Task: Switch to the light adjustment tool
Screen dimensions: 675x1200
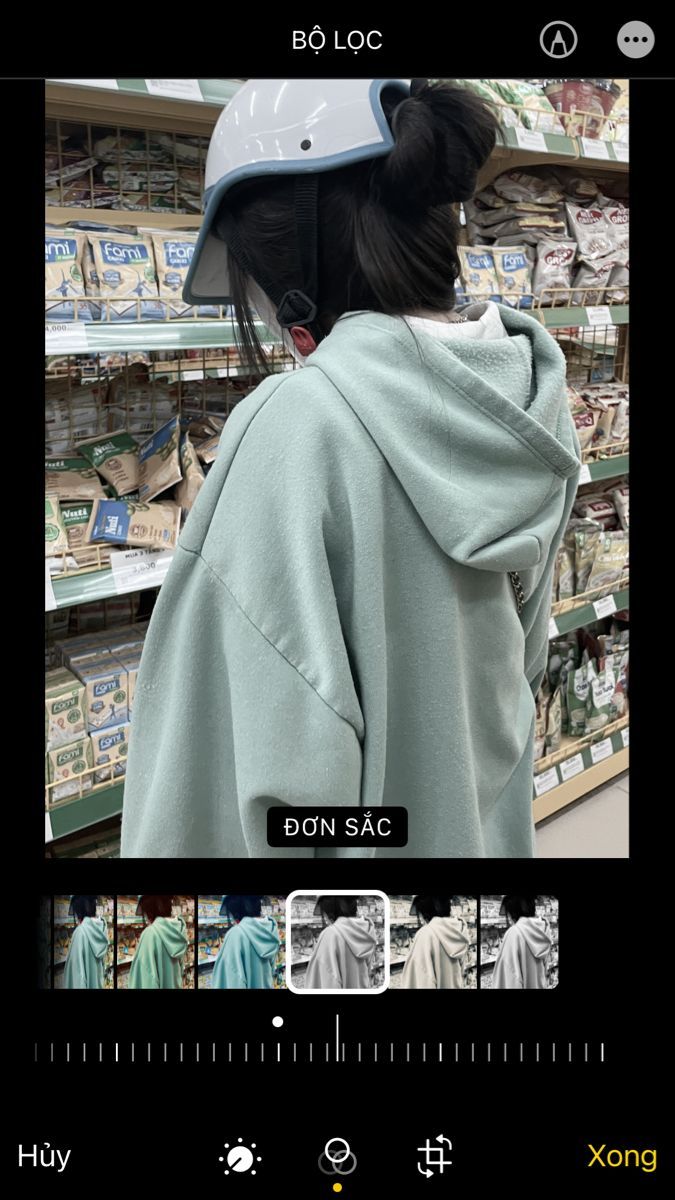Action: [240, 1158]
